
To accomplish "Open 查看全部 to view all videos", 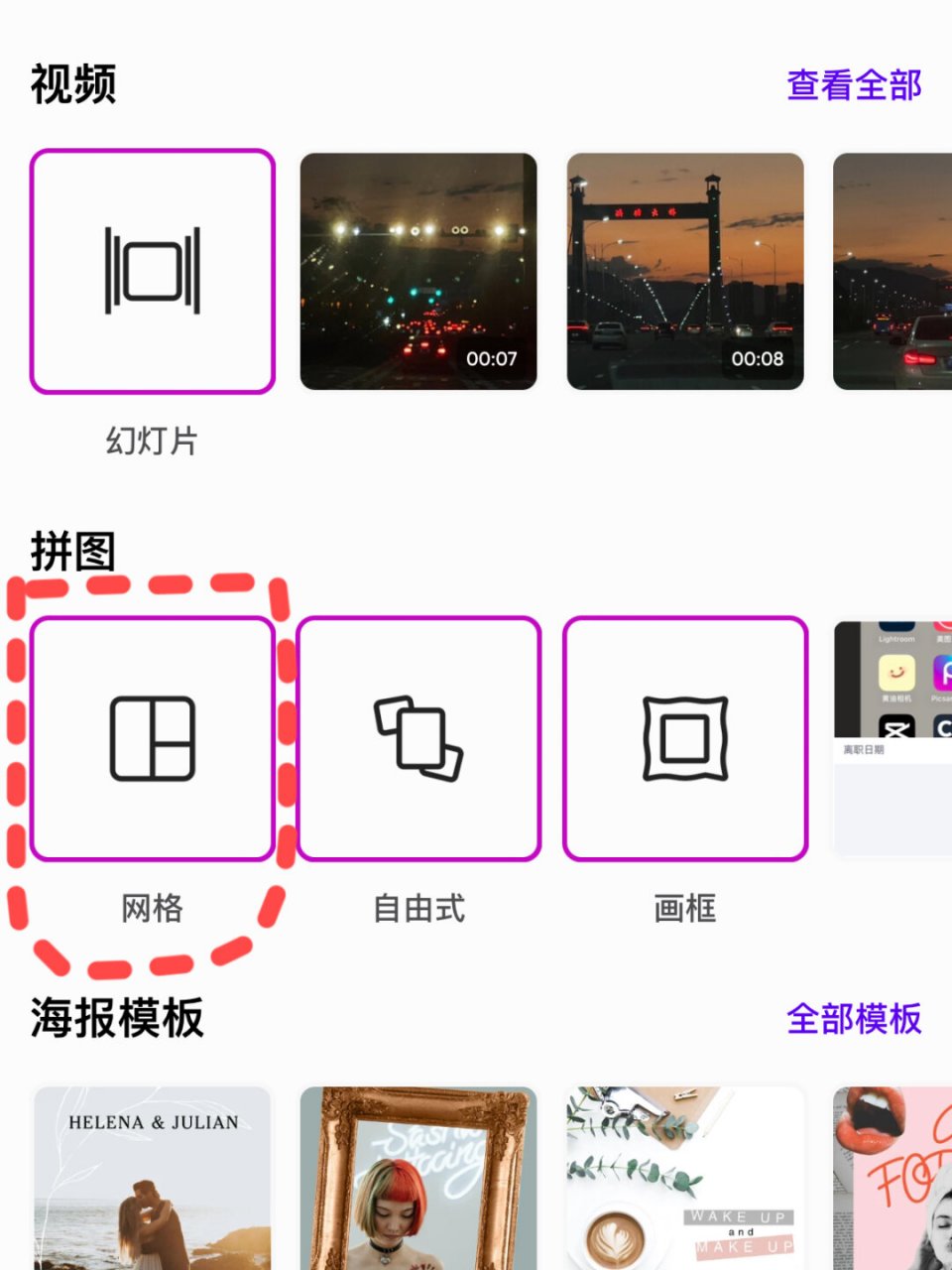I will (855, 85).
